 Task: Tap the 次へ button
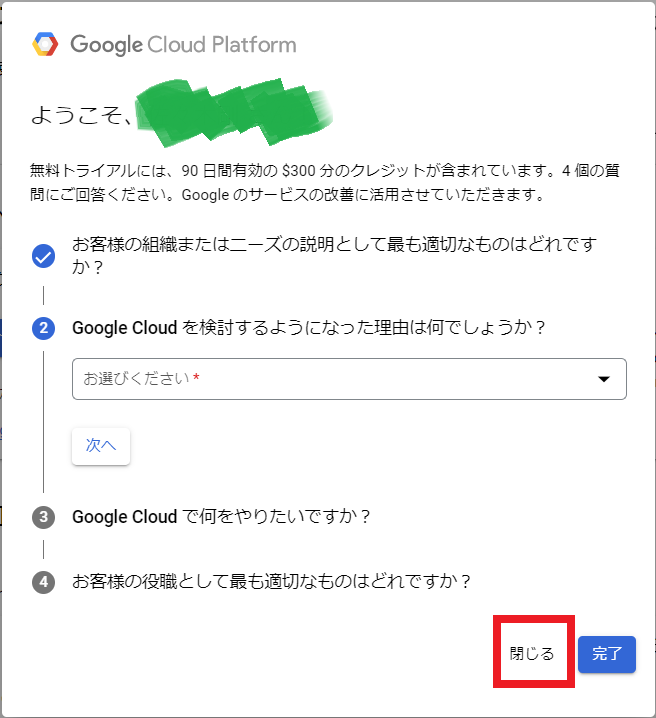pyautogui.click(x=101, y=446)
